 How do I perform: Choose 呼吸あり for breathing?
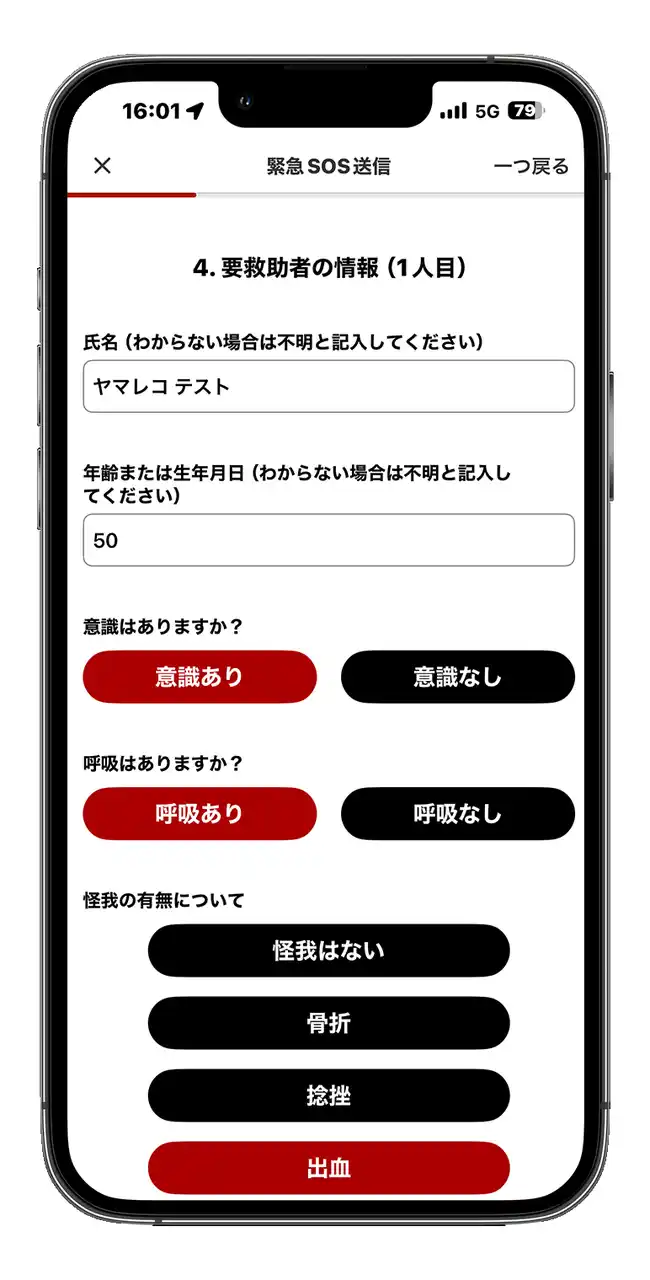[200, 814]
